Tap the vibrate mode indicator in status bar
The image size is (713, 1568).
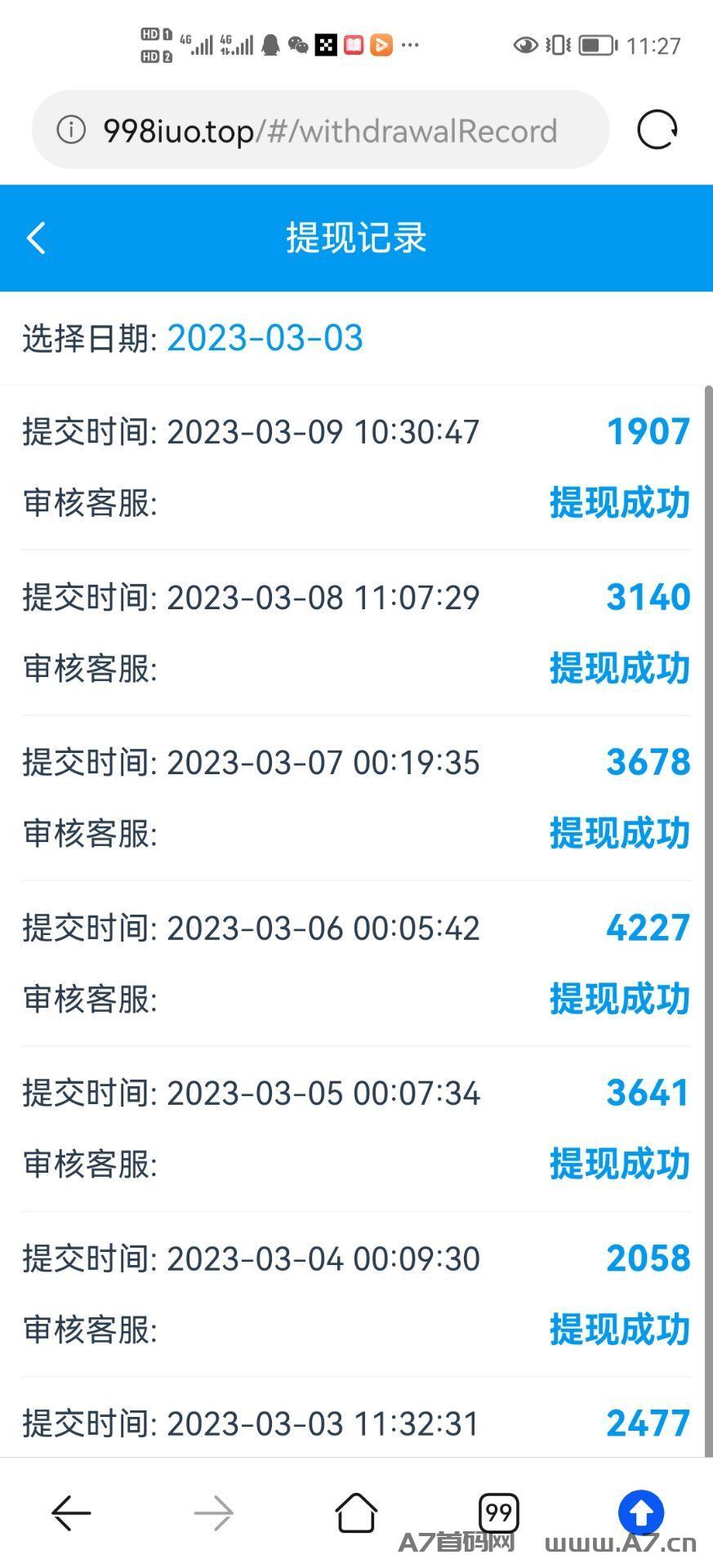pos(557,46)
